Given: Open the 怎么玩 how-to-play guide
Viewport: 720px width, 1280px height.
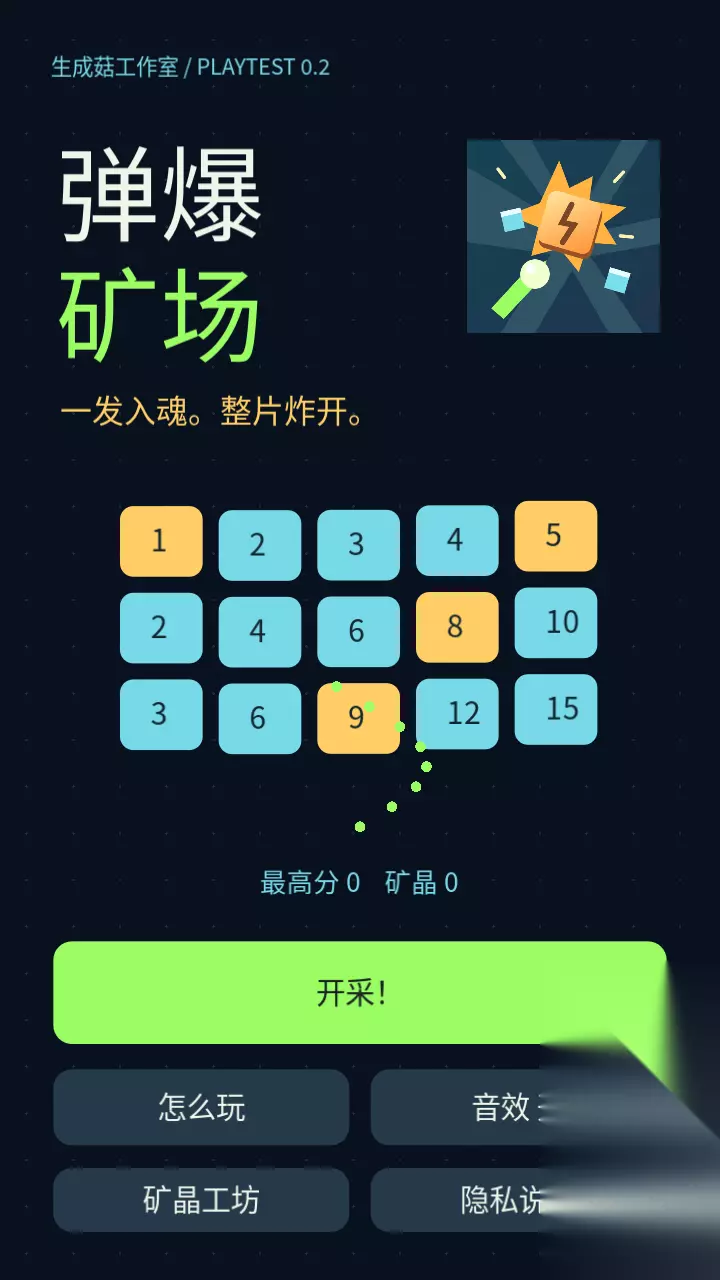Looking at the screenshot, I should 201,1107.
